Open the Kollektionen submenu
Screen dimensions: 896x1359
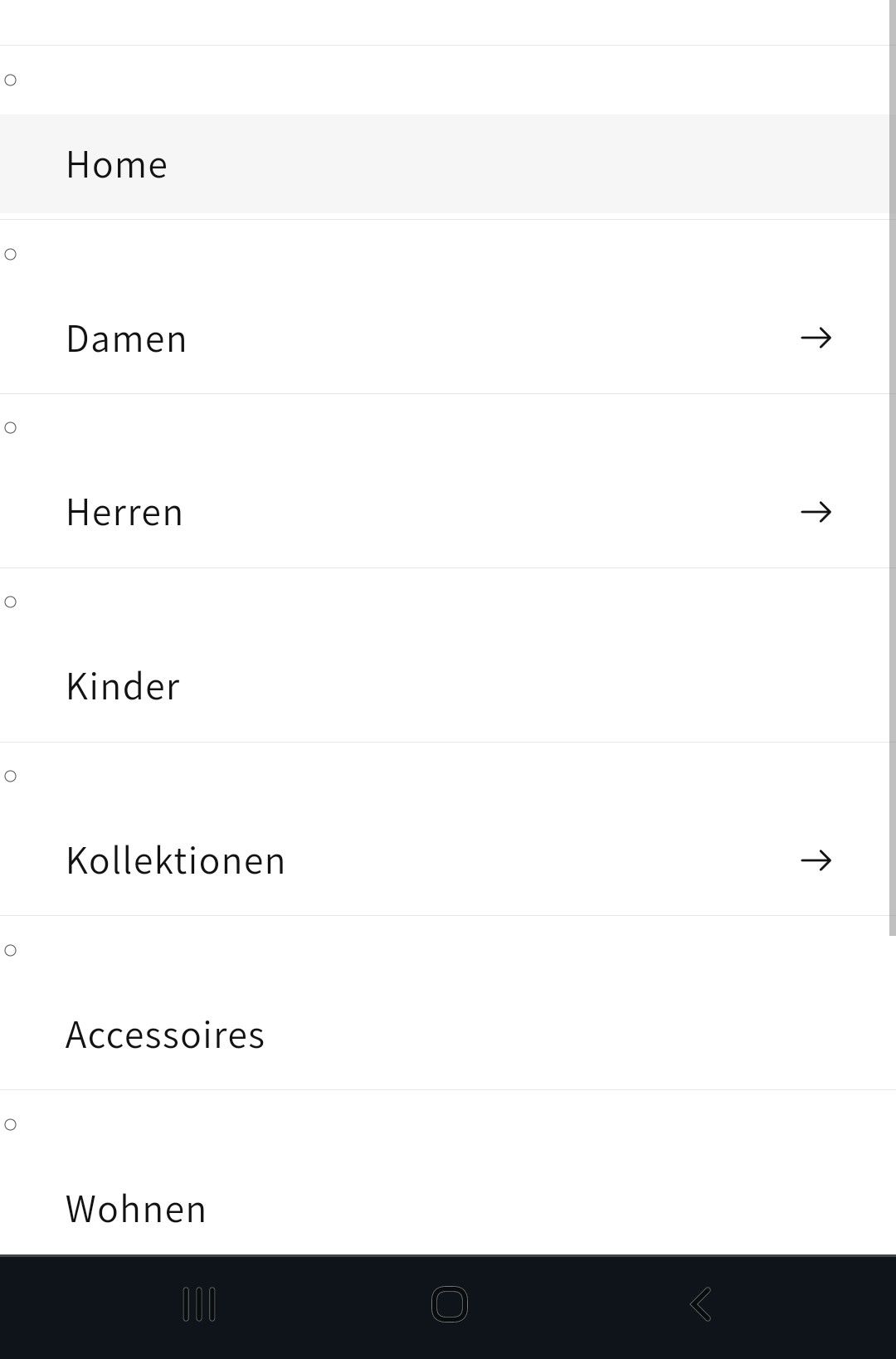pyautogui.click(x=815, y=860)
